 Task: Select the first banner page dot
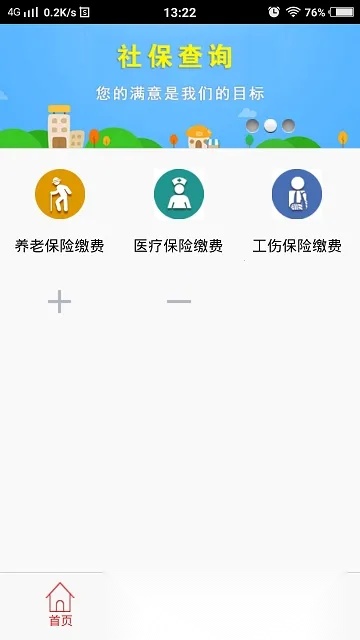click(252, 126)
